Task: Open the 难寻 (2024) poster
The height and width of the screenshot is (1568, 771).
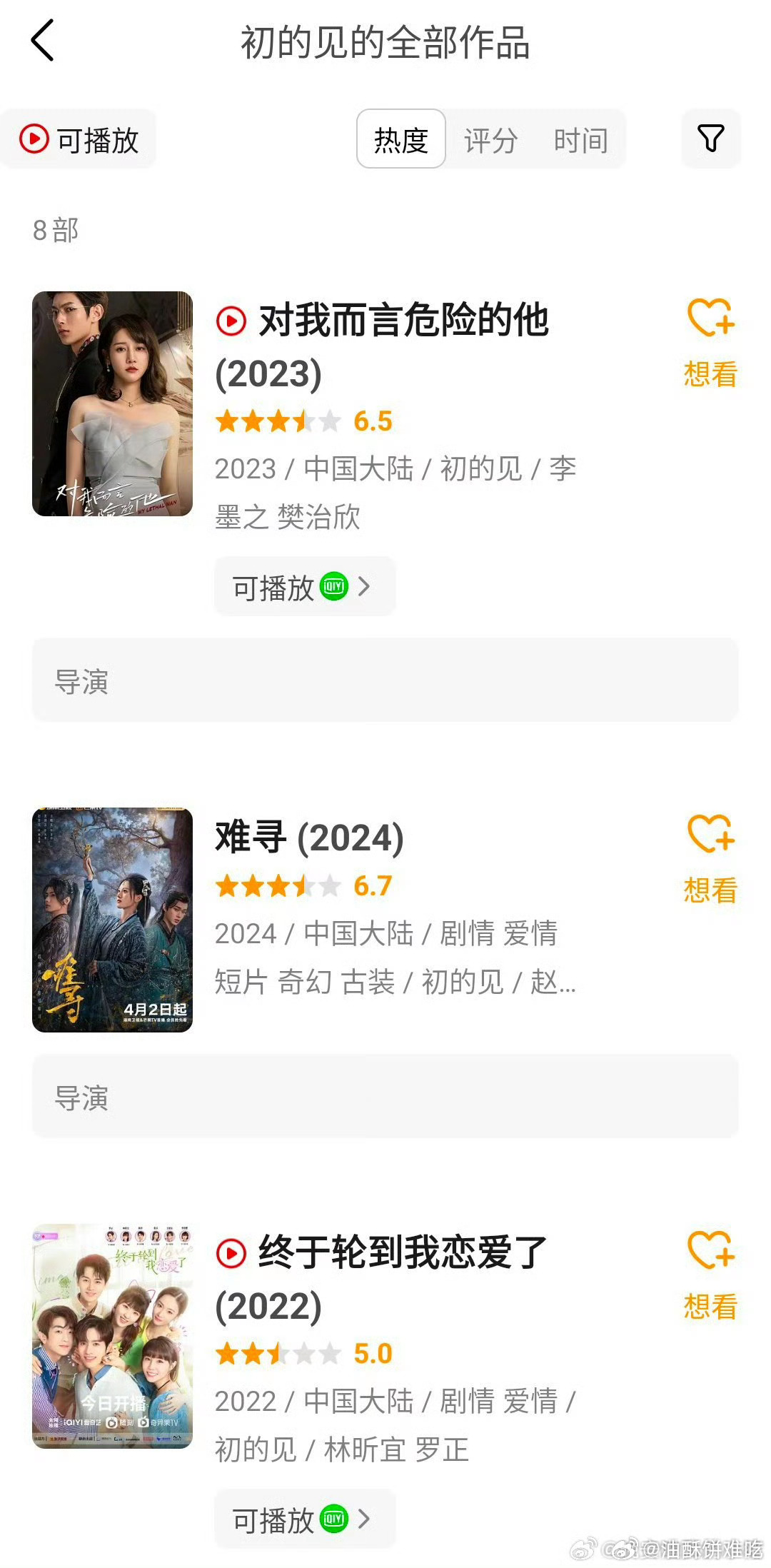Action: [x=112, y=920]
